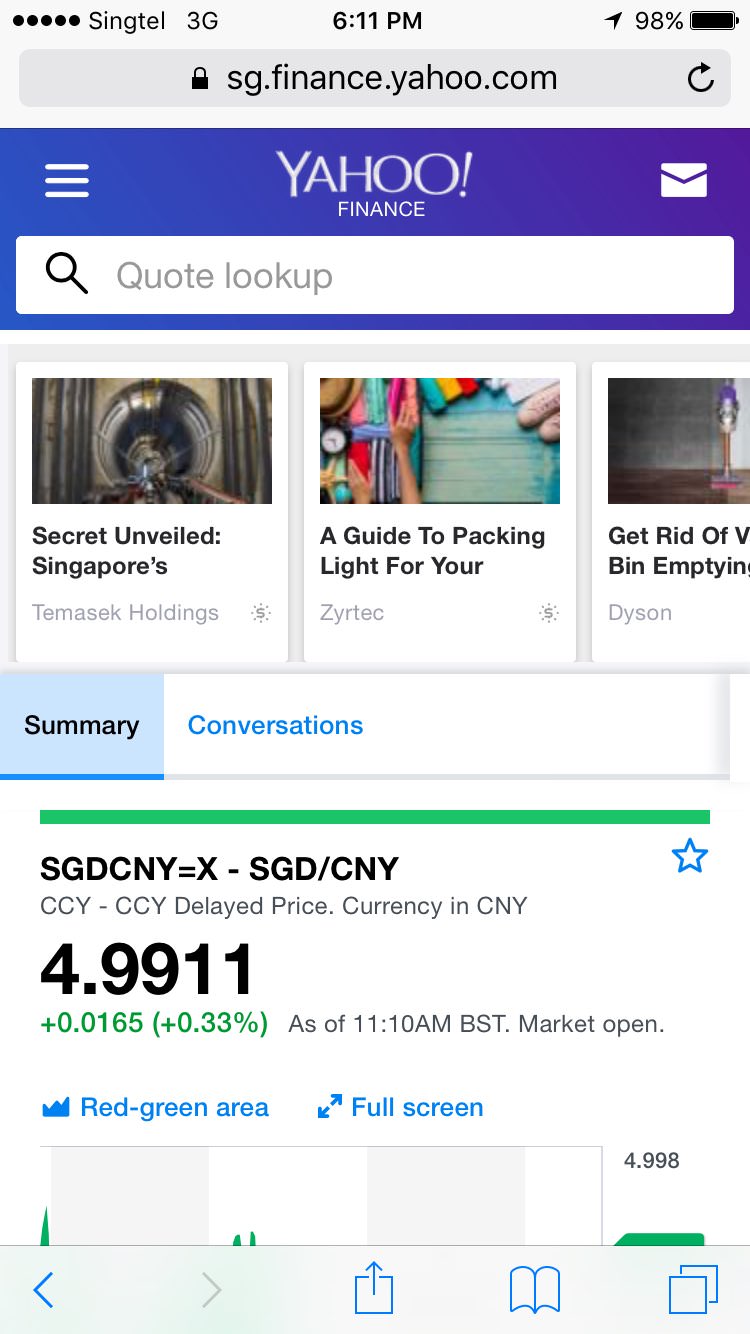Open the Zyrtec packing guide card

[x=440, y=510]
